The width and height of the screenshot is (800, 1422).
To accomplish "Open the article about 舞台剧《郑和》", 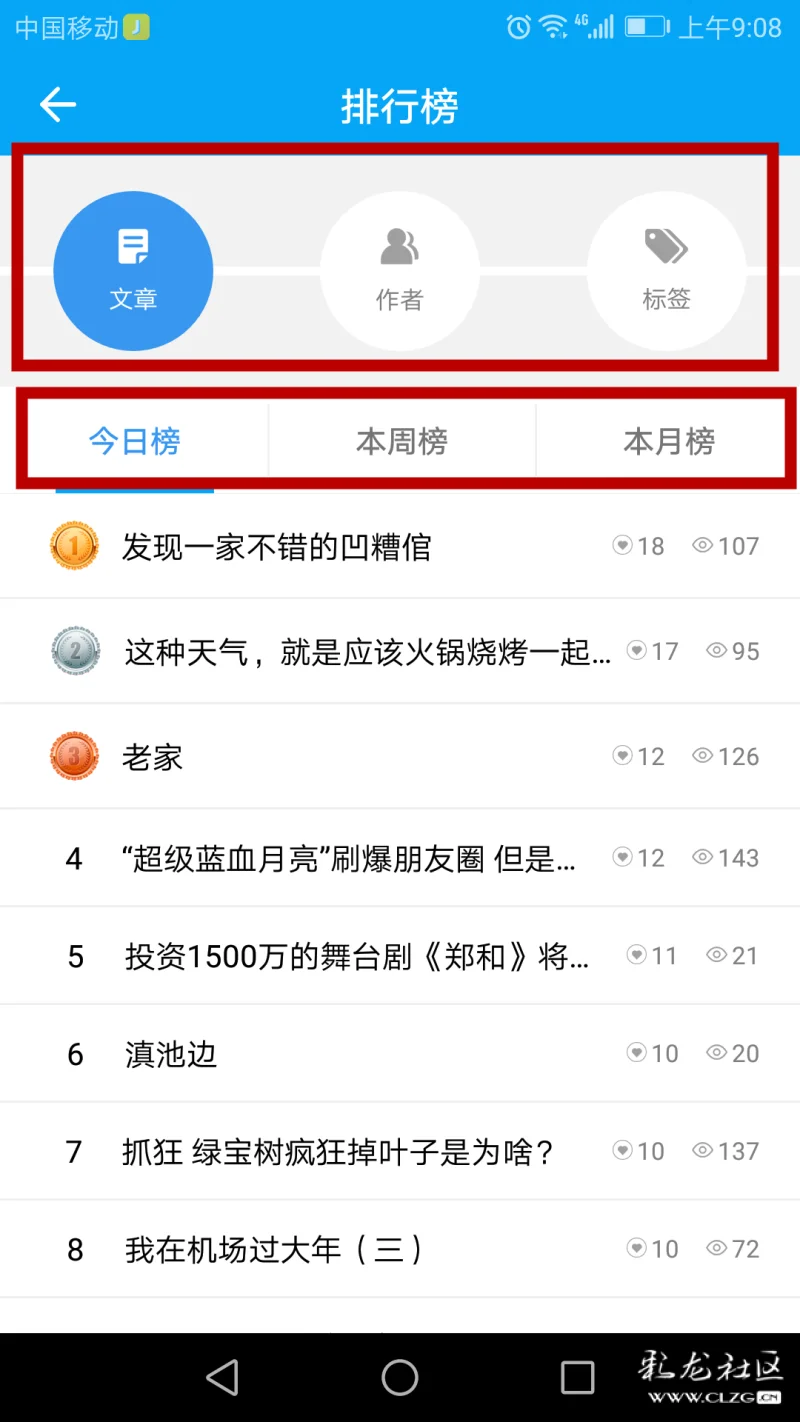I will 400,956.
